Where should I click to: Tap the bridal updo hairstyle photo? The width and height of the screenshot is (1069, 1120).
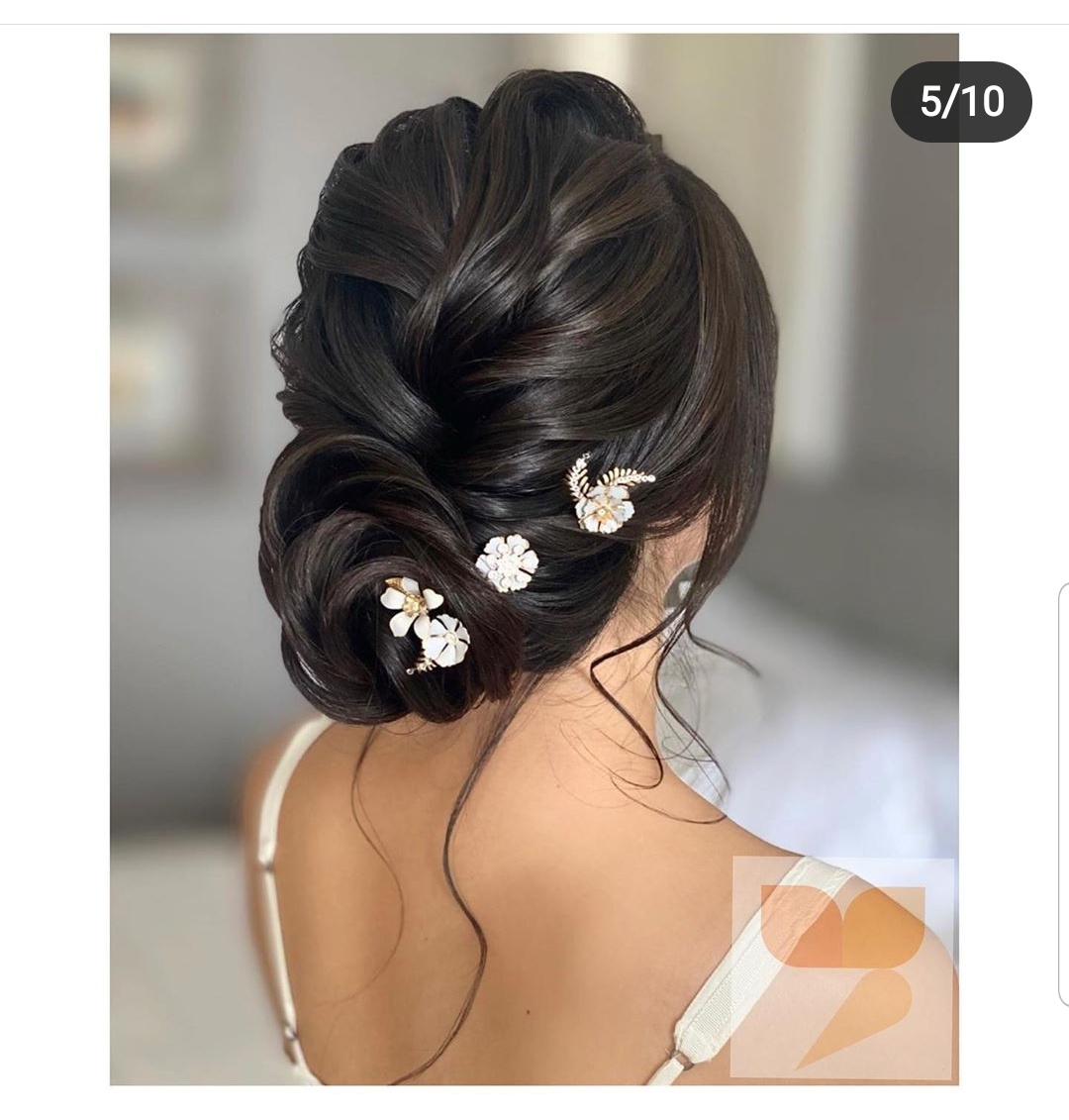click(x=534, y=559)
